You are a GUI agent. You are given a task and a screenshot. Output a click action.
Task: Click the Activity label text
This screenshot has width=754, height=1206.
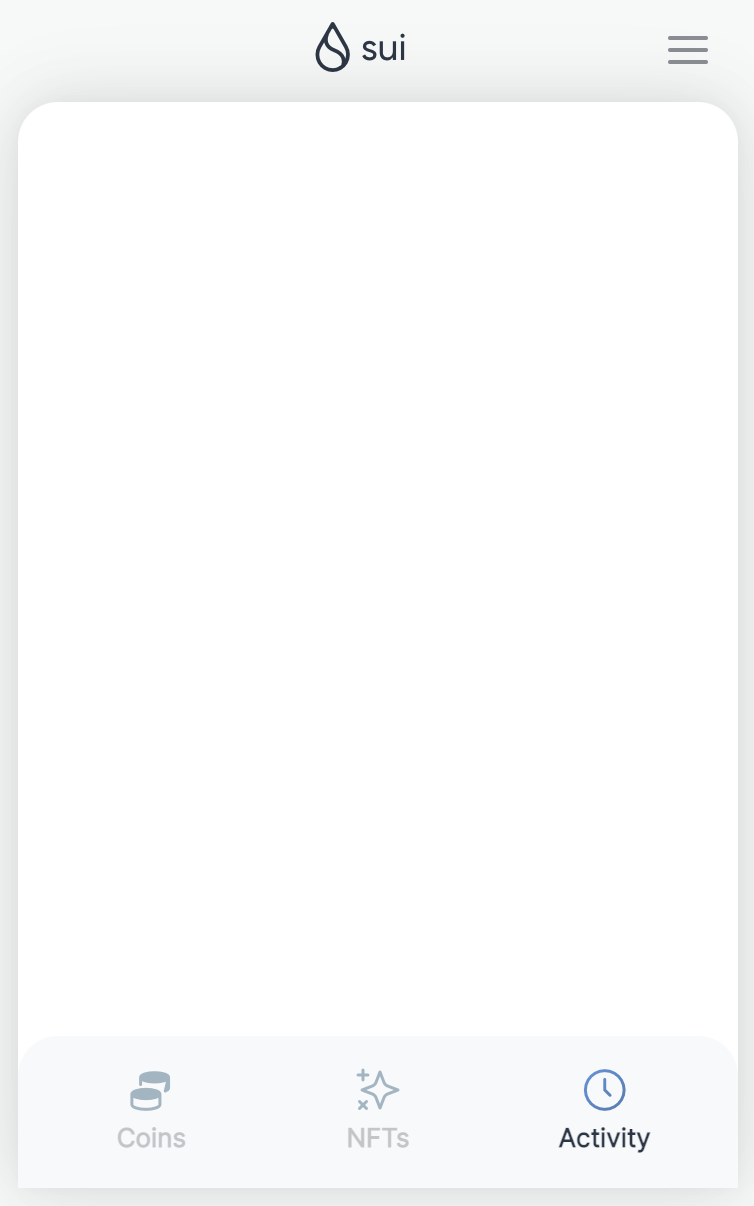[604, 1137]
